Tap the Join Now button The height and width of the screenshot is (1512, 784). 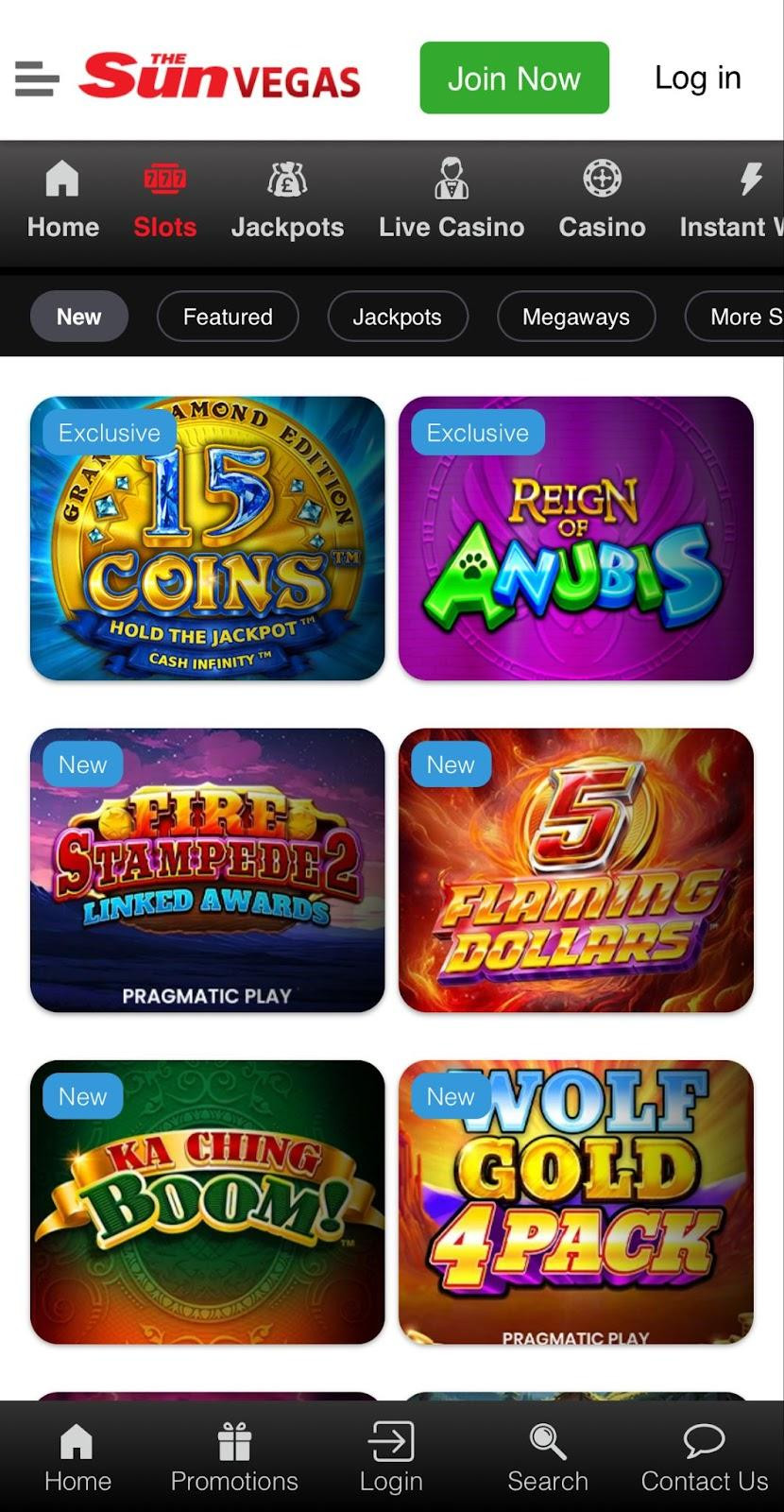pyautogui.click(x=514, y=78)
